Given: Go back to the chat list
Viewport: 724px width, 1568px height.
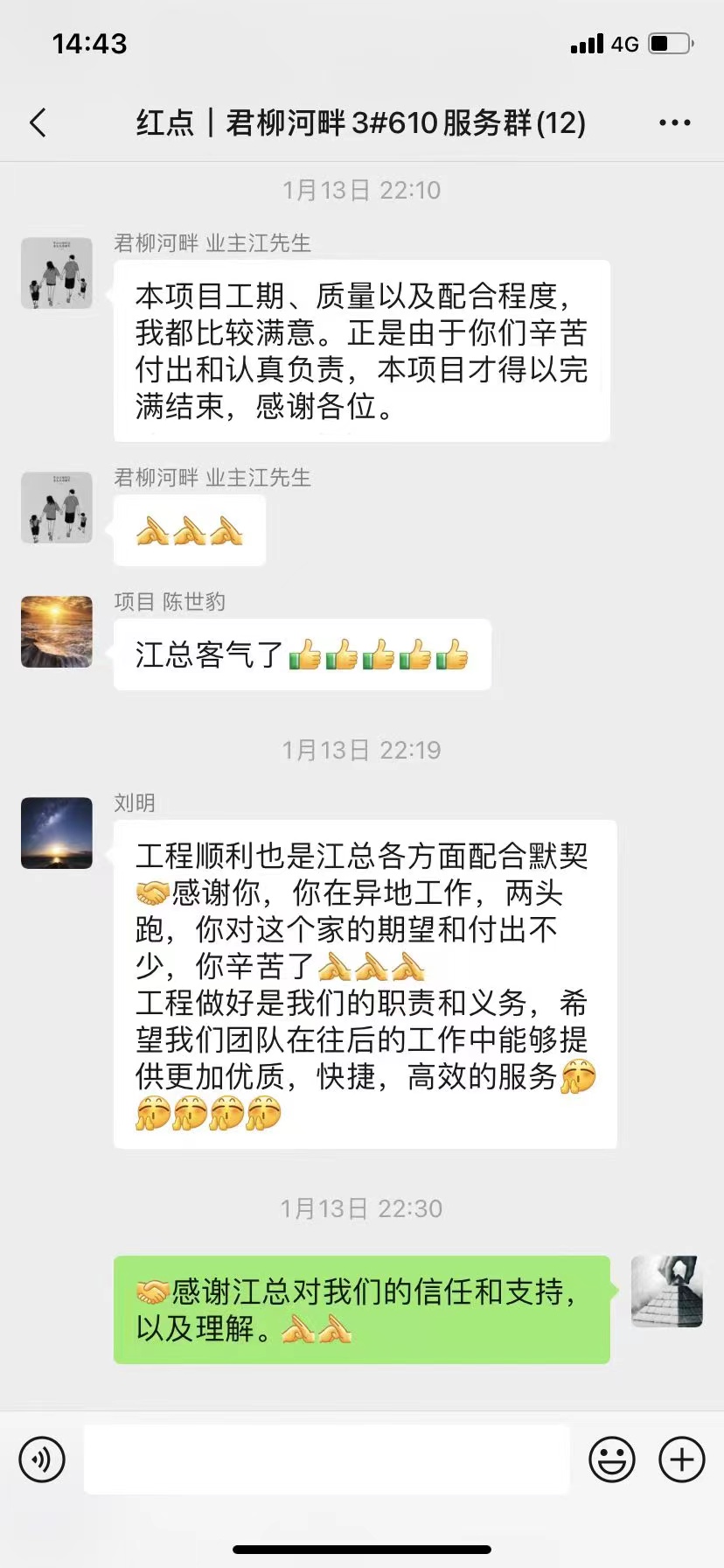Looking at the screenshot, I should tap(38, 123).
